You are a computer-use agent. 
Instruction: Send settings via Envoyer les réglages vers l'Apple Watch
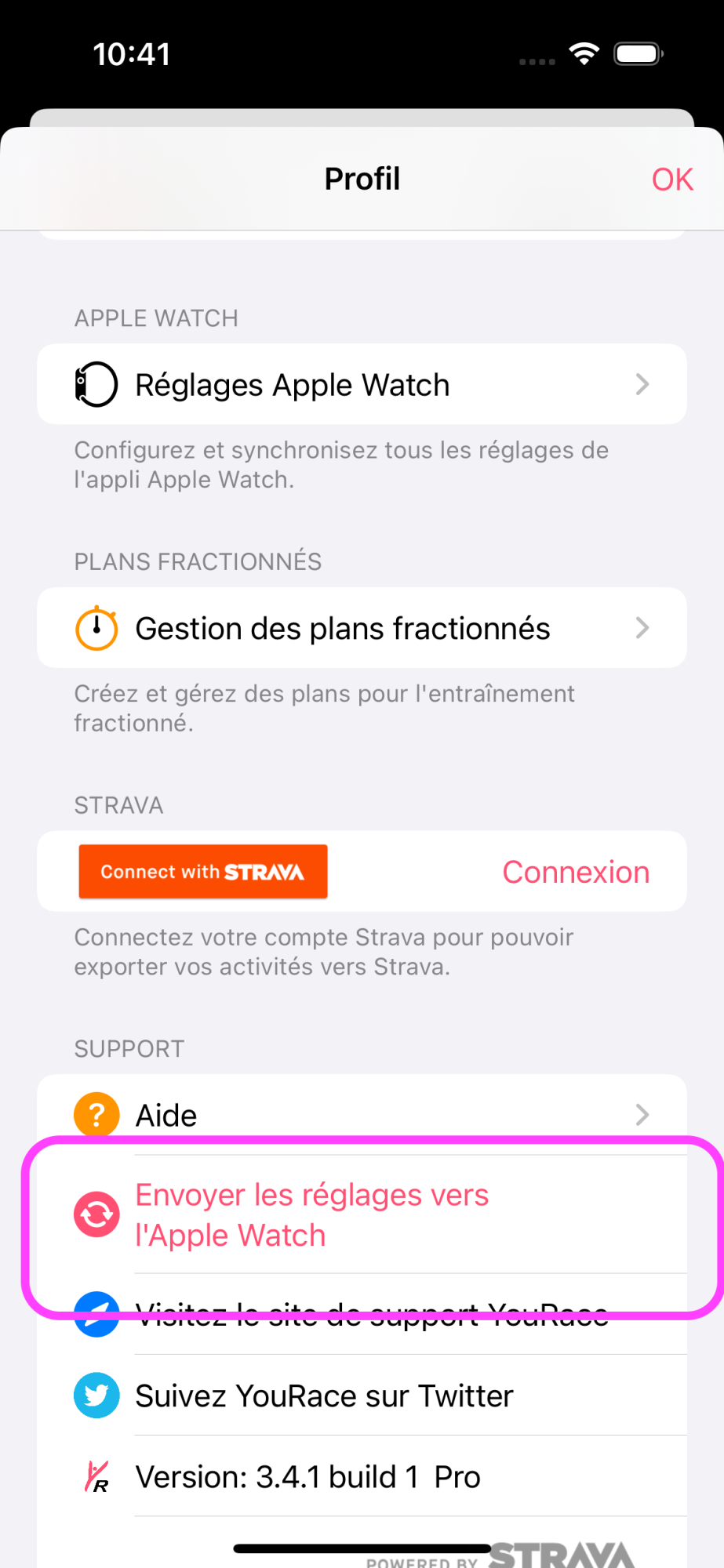(x=362, y=1214)
